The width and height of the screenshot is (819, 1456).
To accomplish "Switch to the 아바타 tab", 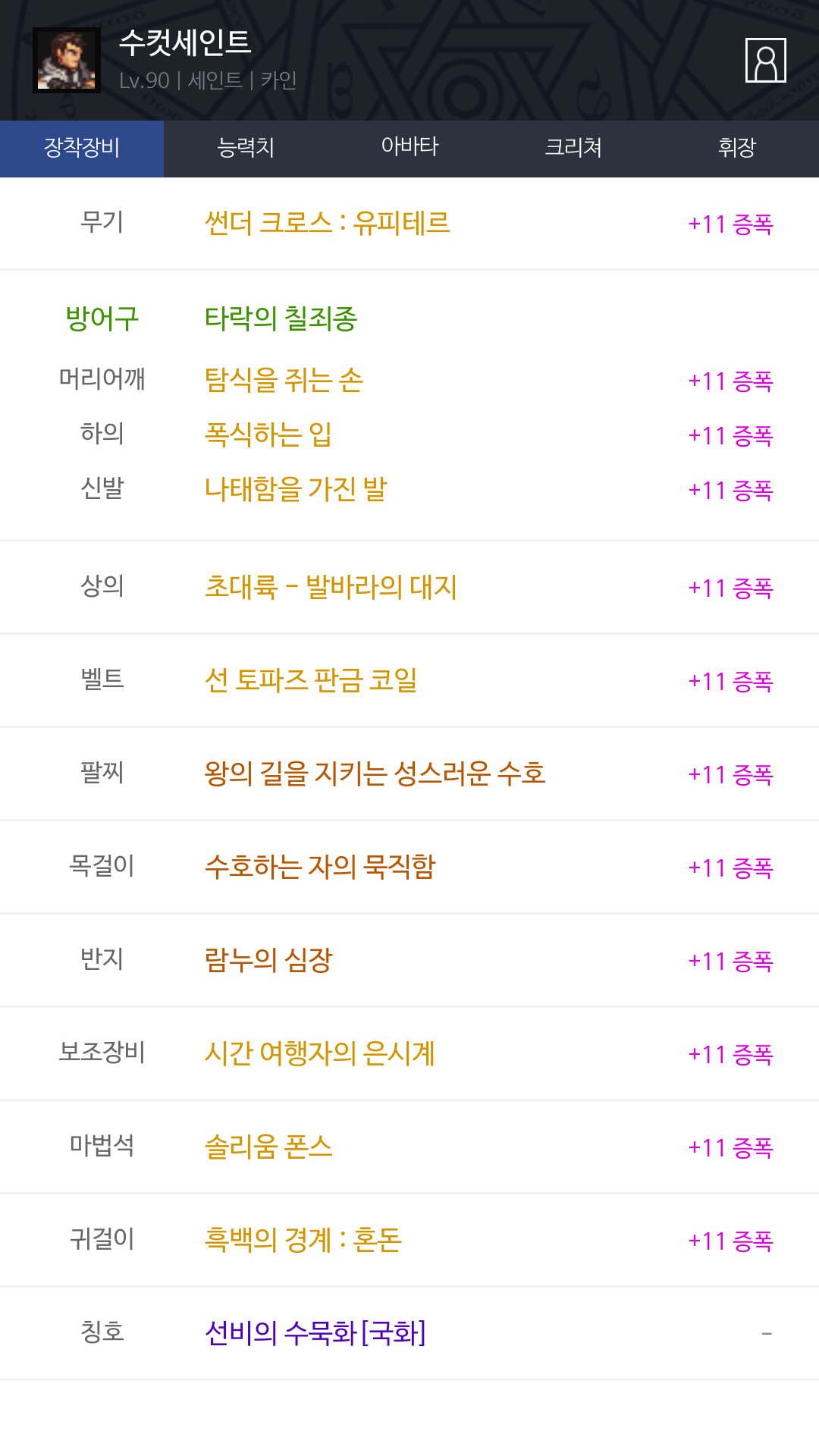I will pyautogui.click(x=409, y=149).
